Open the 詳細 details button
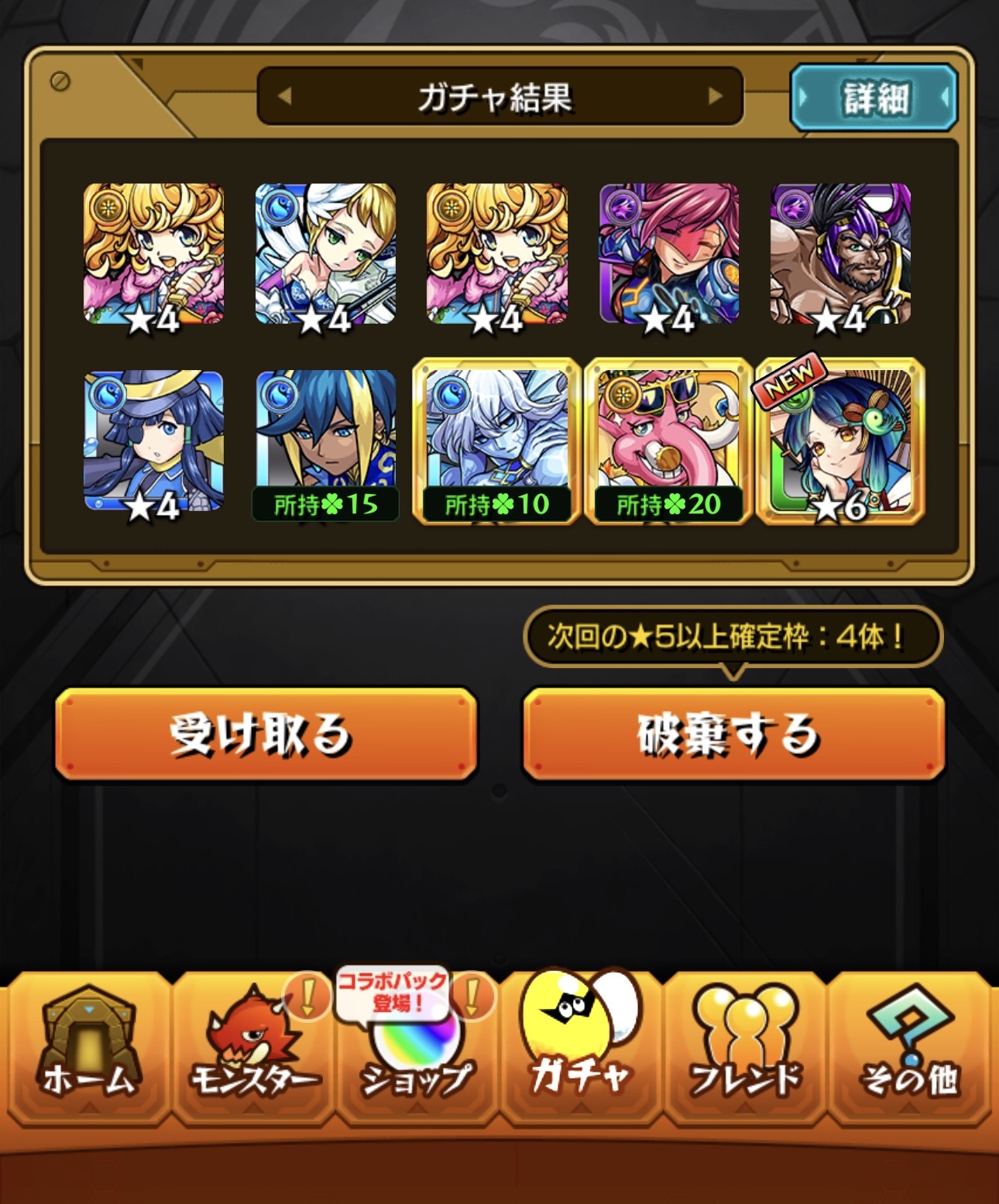Viewport: 999px width, 1204px height. [874, 98]
